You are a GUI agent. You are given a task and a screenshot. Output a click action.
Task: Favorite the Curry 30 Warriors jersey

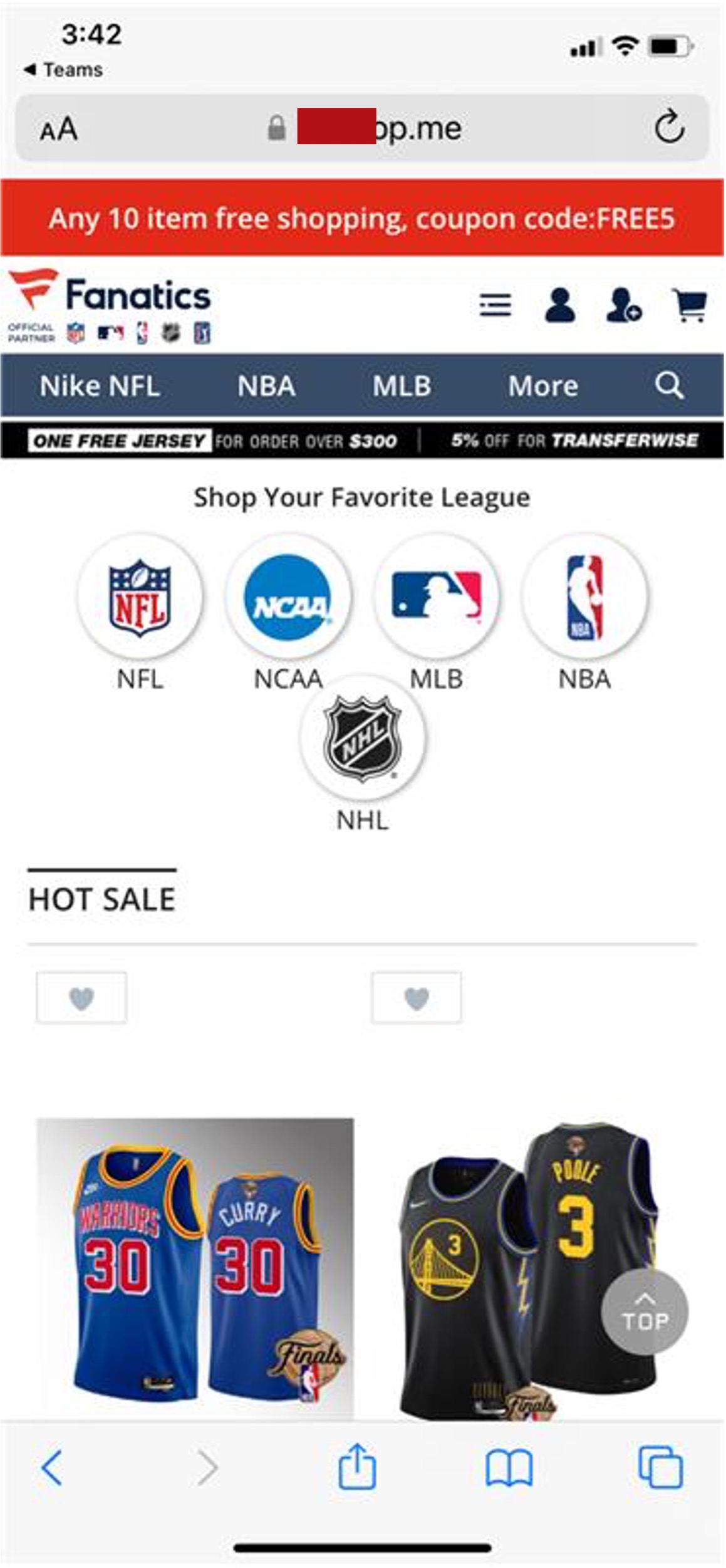81,998
